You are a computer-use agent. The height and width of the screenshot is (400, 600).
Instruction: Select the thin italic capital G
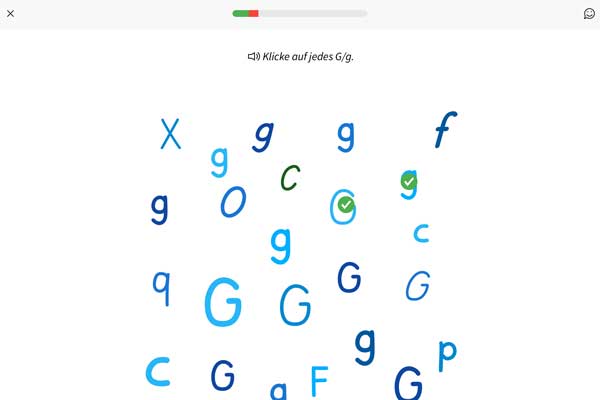click(418, 286)
